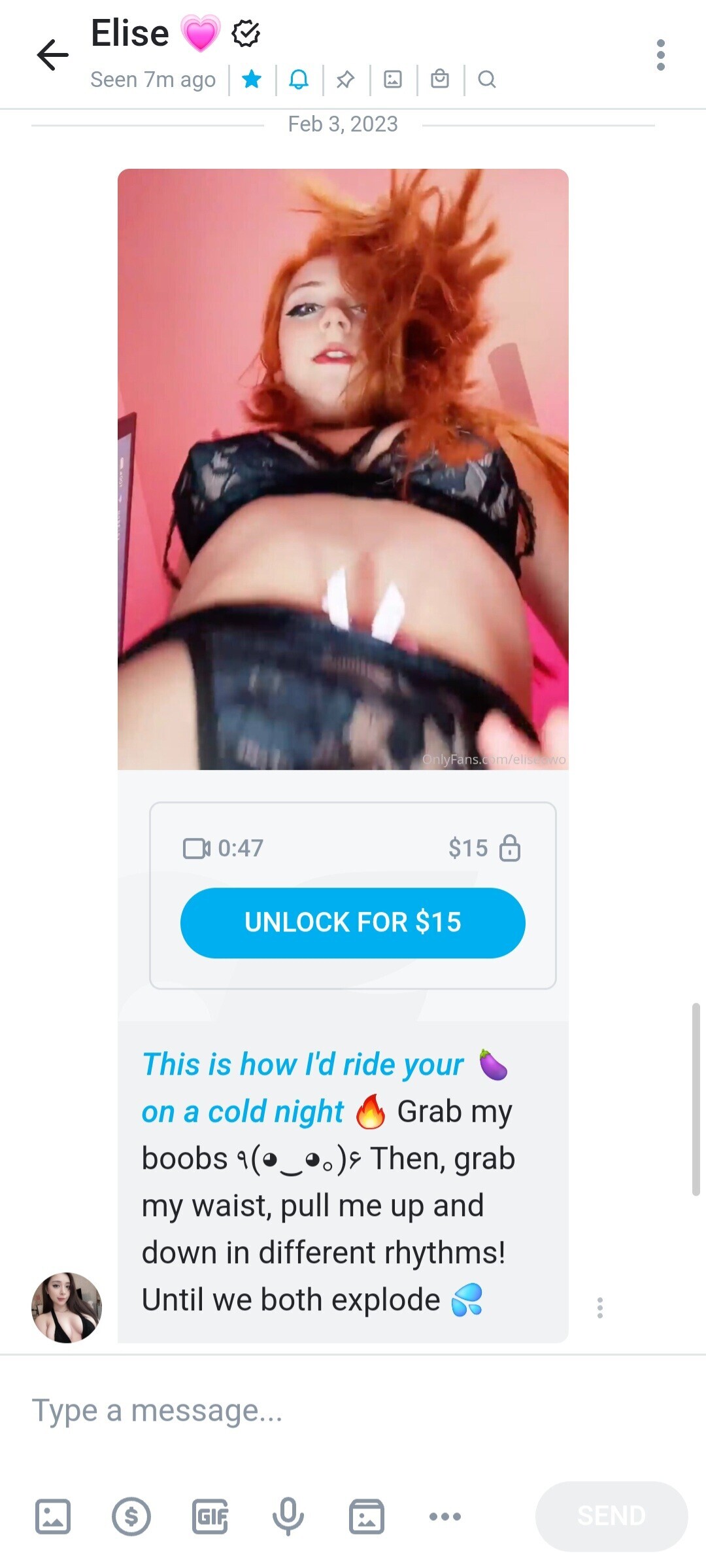Open the purchases bag icon
The image size is (706, 1568).
point(440,80)
